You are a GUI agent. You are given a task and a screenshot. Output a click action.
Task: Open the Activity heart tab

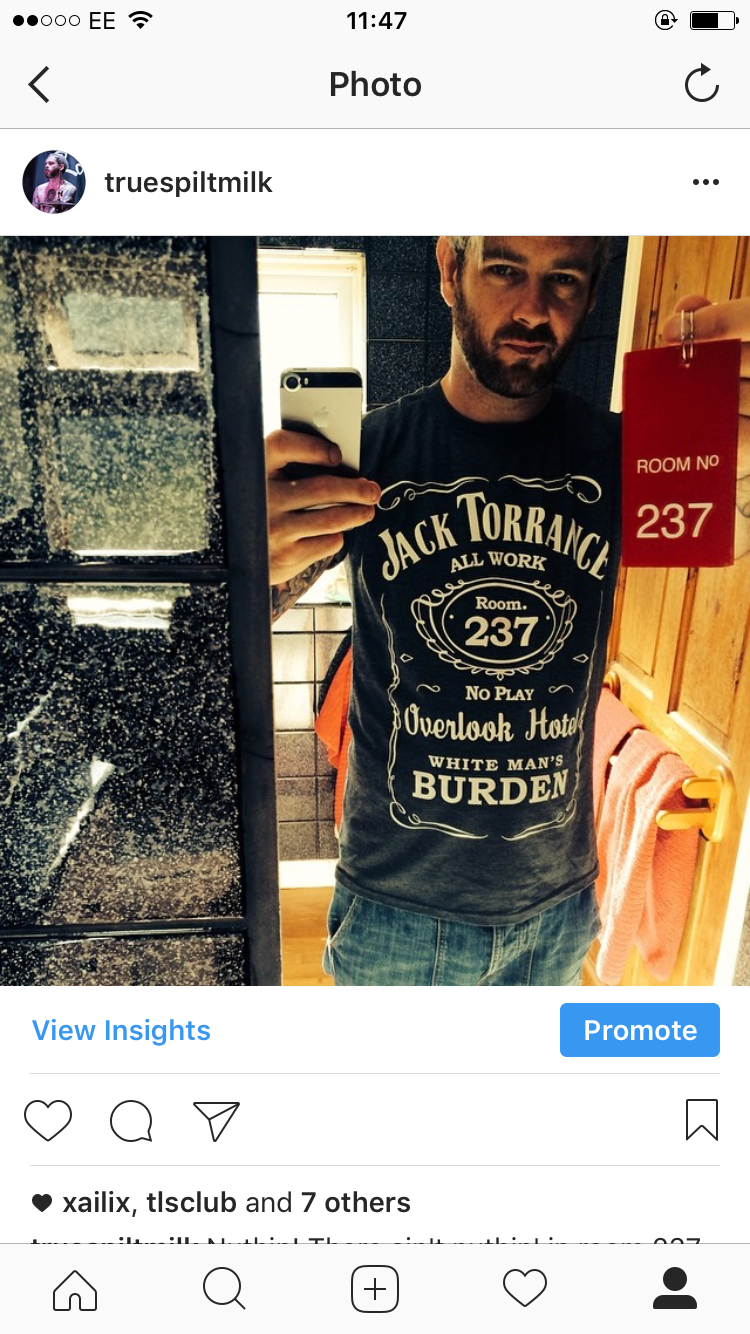point(525,1289)
